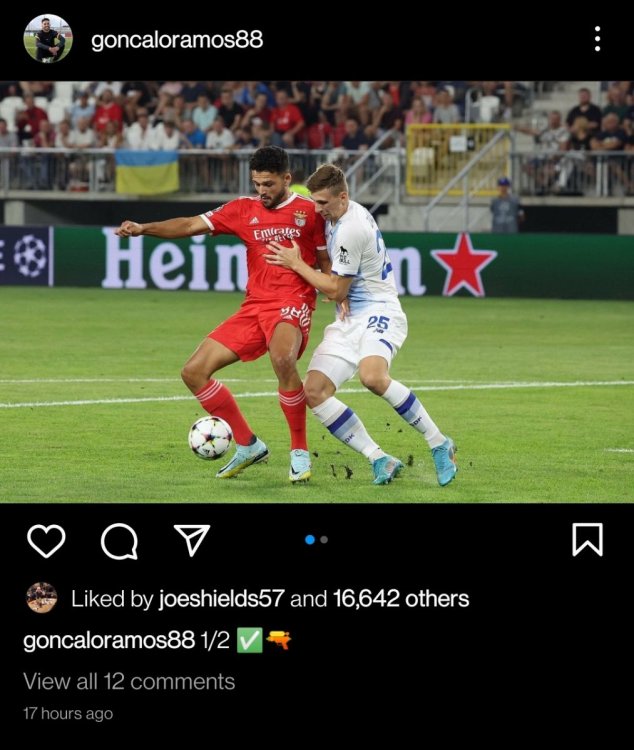The image size is (634, 750).
Task: Open goncaloramos88 username in post header
Action: 177,40
